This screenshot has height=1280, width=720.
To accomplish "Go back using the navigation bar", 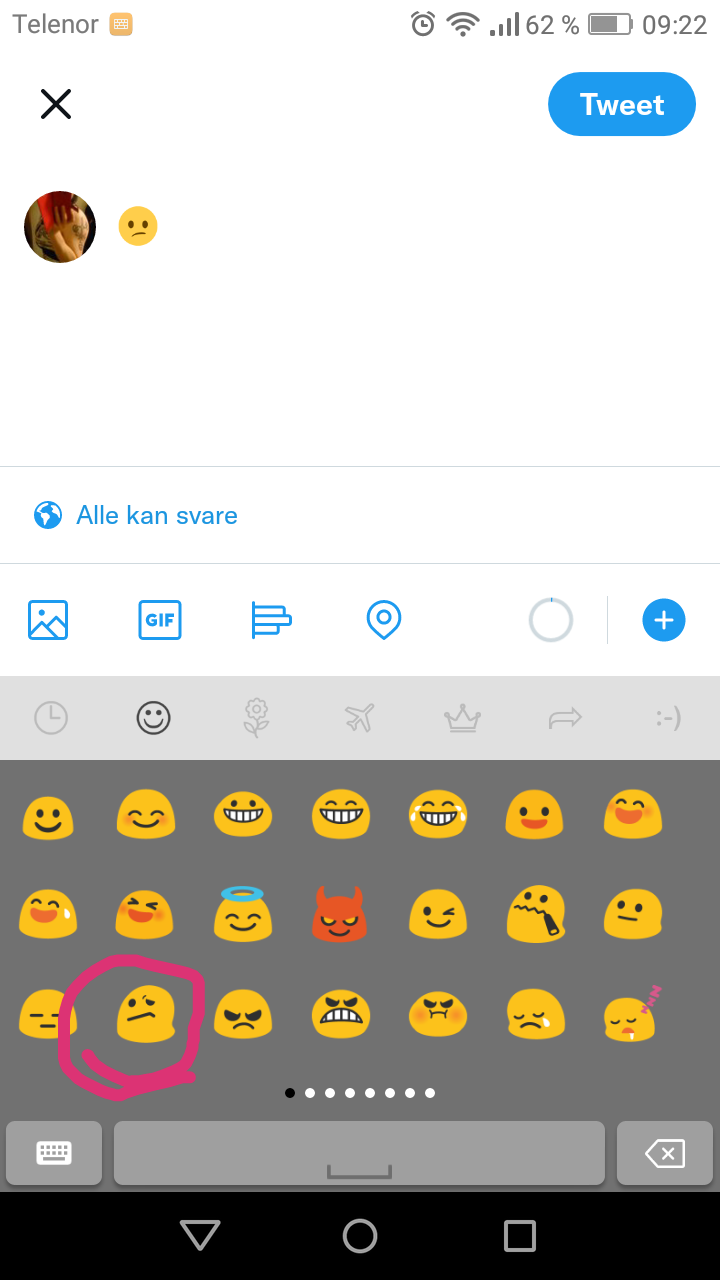I will [x=200, y=1236].
